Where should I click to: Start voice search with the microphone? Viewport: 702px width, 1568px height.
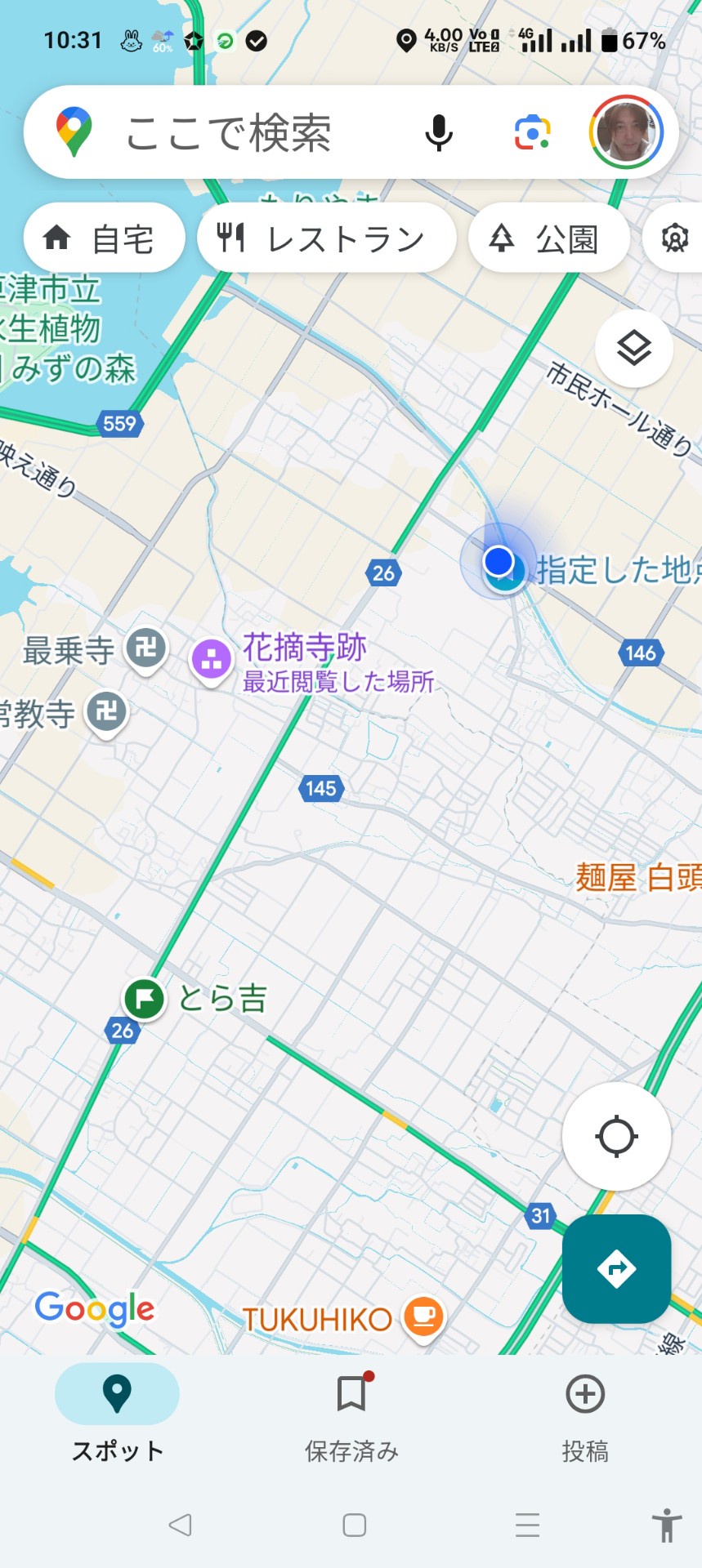point(439,132)
